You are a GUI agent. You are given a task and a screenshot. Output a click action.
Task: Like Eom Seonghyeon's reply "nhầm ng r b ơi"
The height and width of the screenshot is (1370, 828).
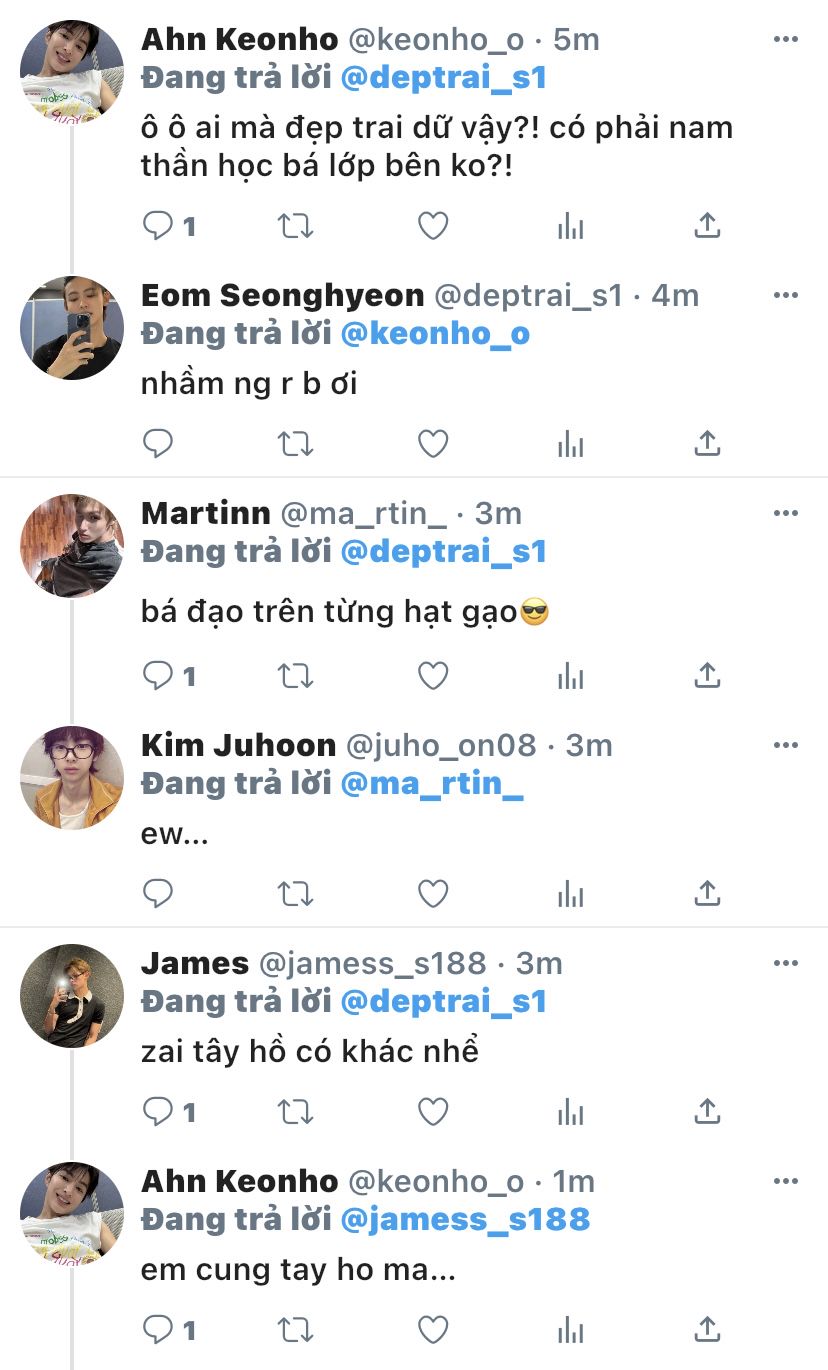point(432,443)
